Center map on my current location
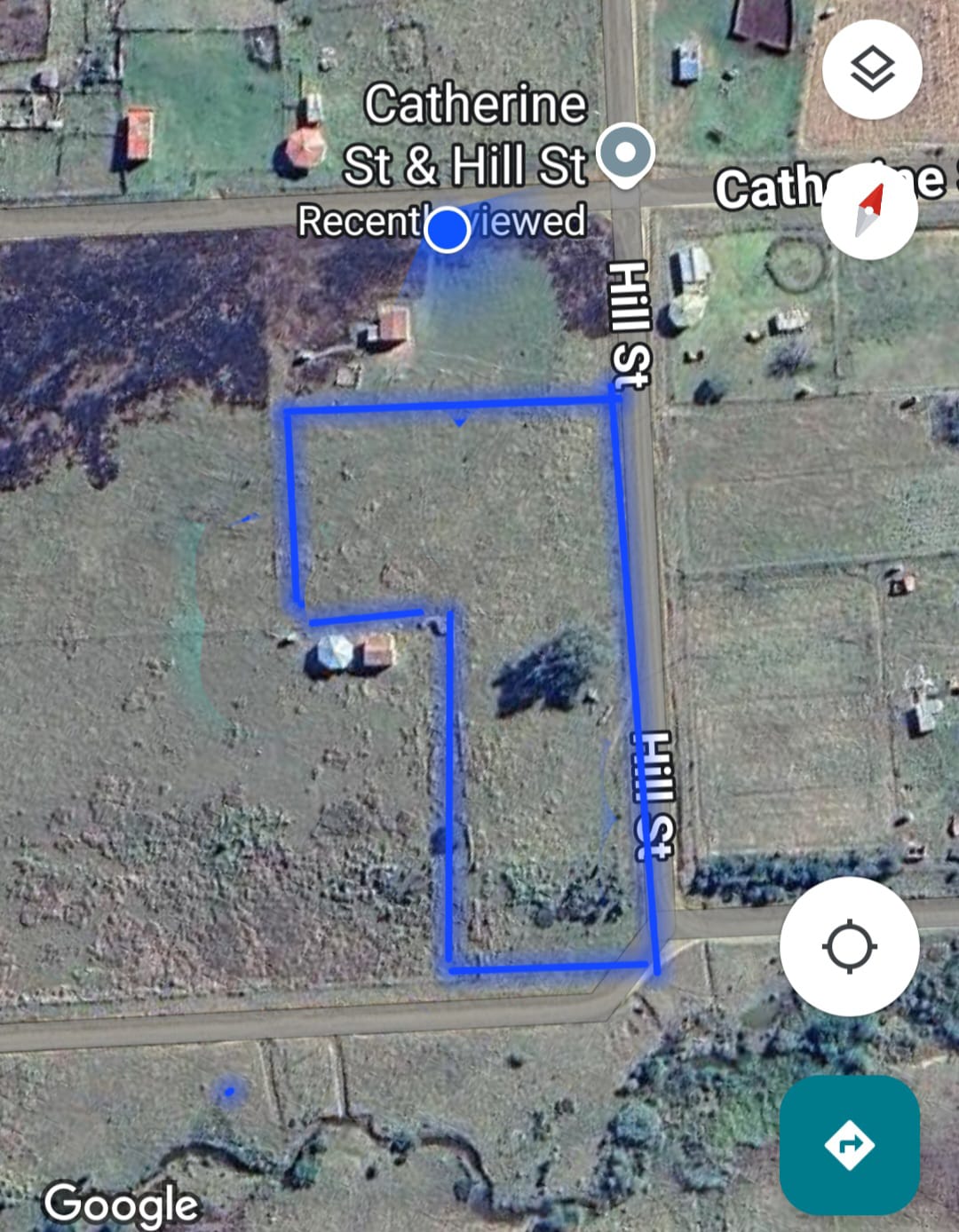 pos(849,946)
